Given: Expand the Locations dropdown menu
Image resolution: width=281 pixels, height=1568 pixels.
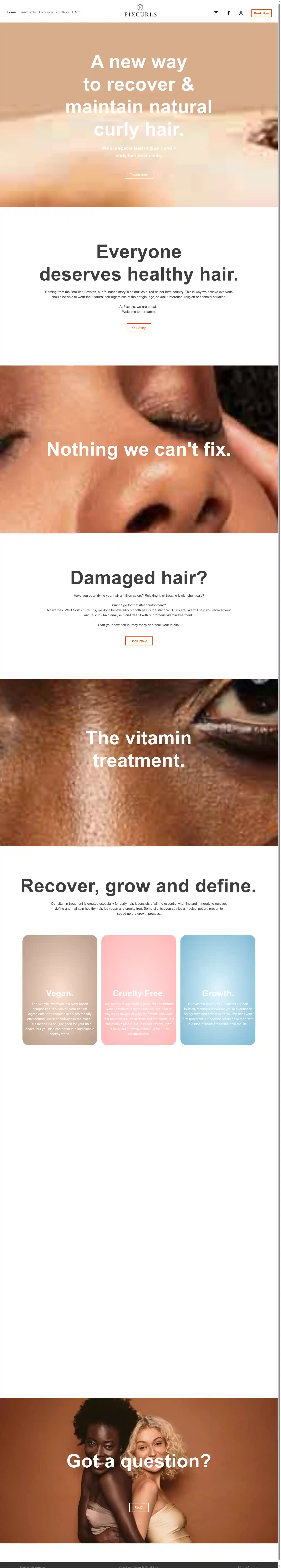Looking at the screenshot, I should coord(48,12).
